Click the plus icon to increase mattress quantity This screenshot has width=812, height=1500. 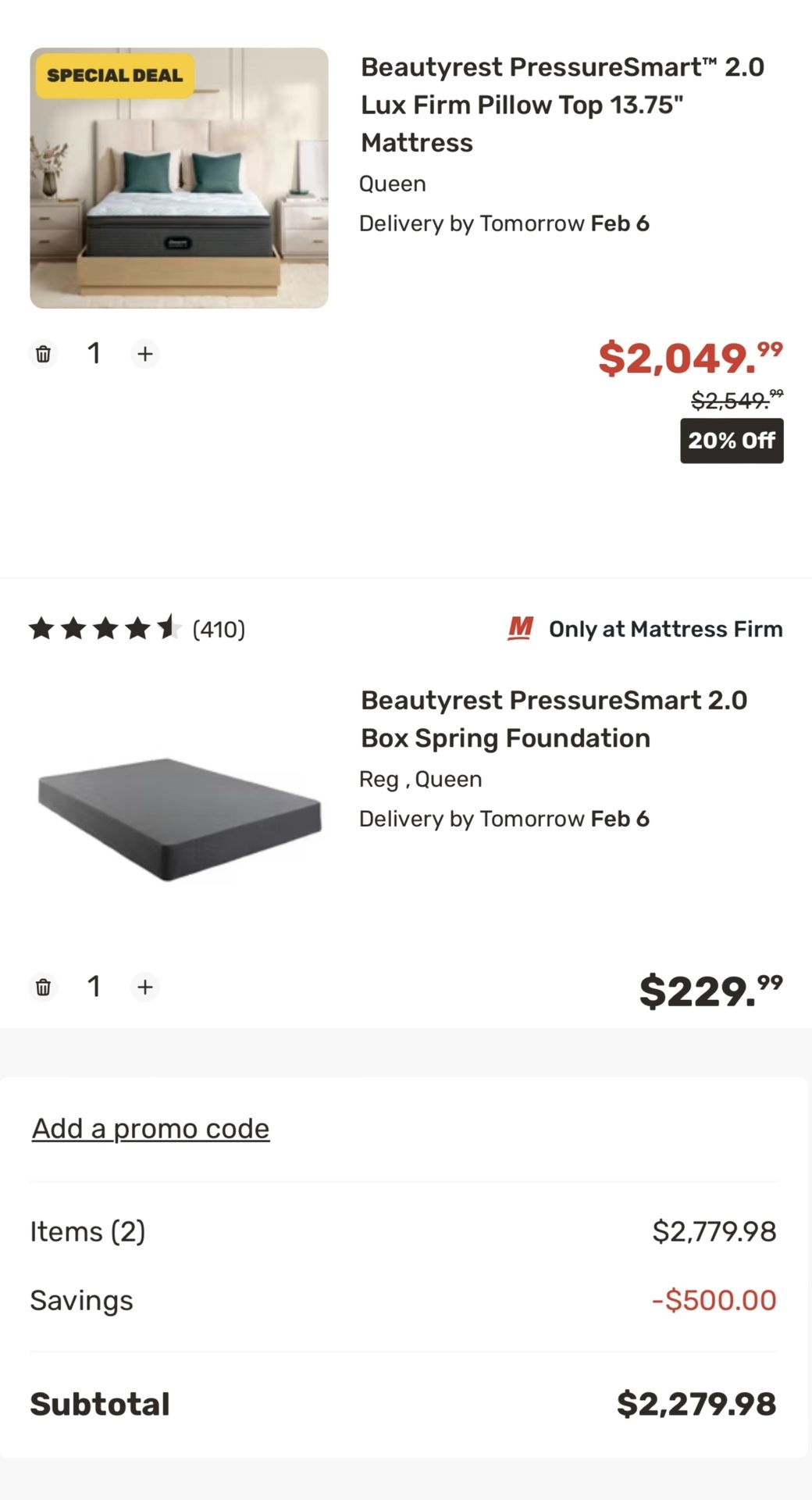pyautogui.click(x=146, y=353)
